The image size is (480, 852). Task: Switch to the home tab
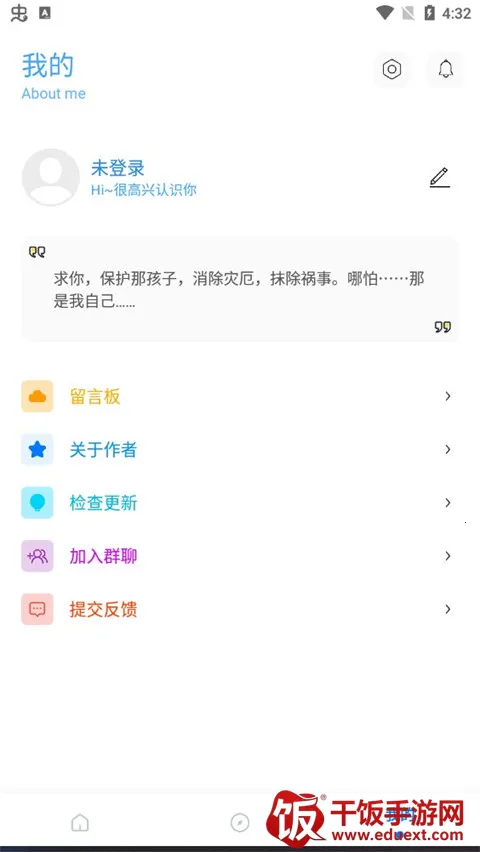tap(80, 823)
